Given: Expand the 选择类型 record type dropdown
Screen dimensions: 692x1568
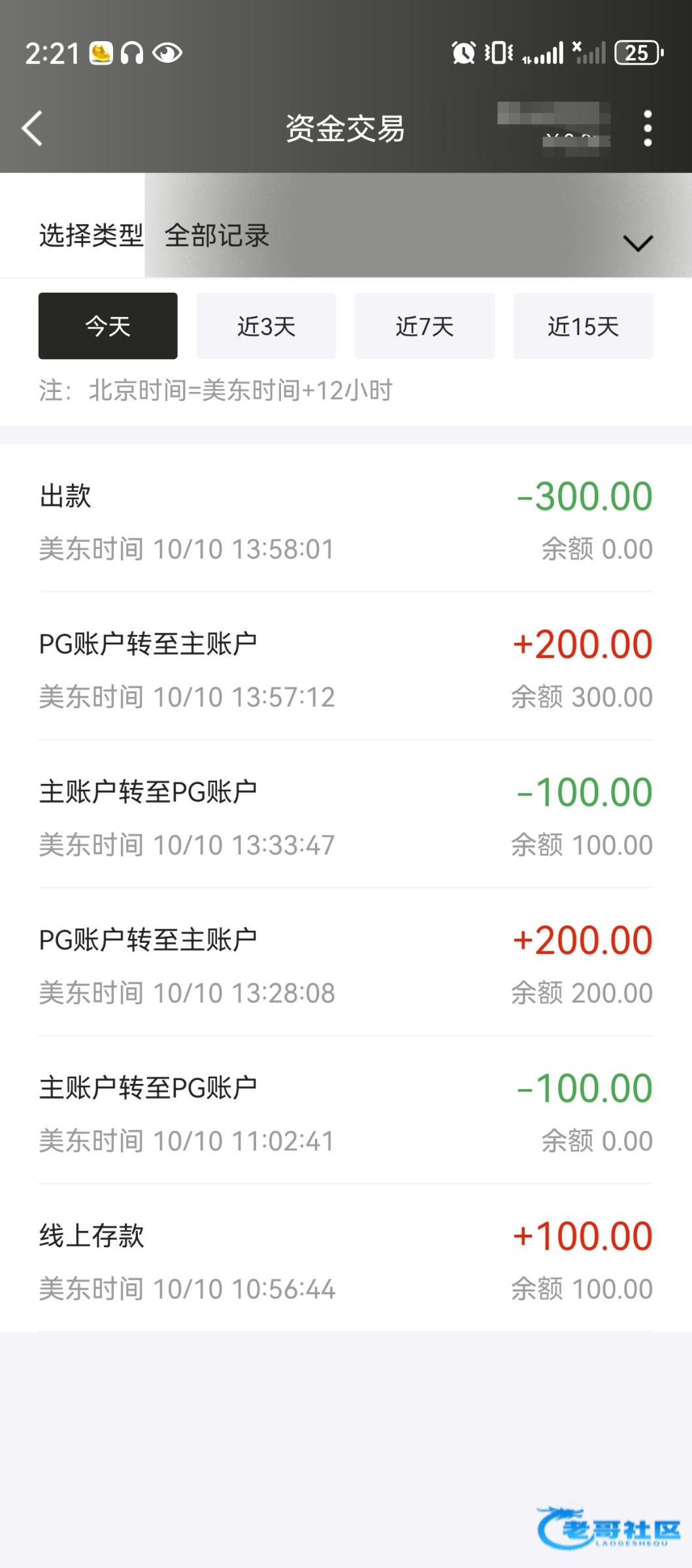Looking at the screenshot, I should (x=346, y=235).
